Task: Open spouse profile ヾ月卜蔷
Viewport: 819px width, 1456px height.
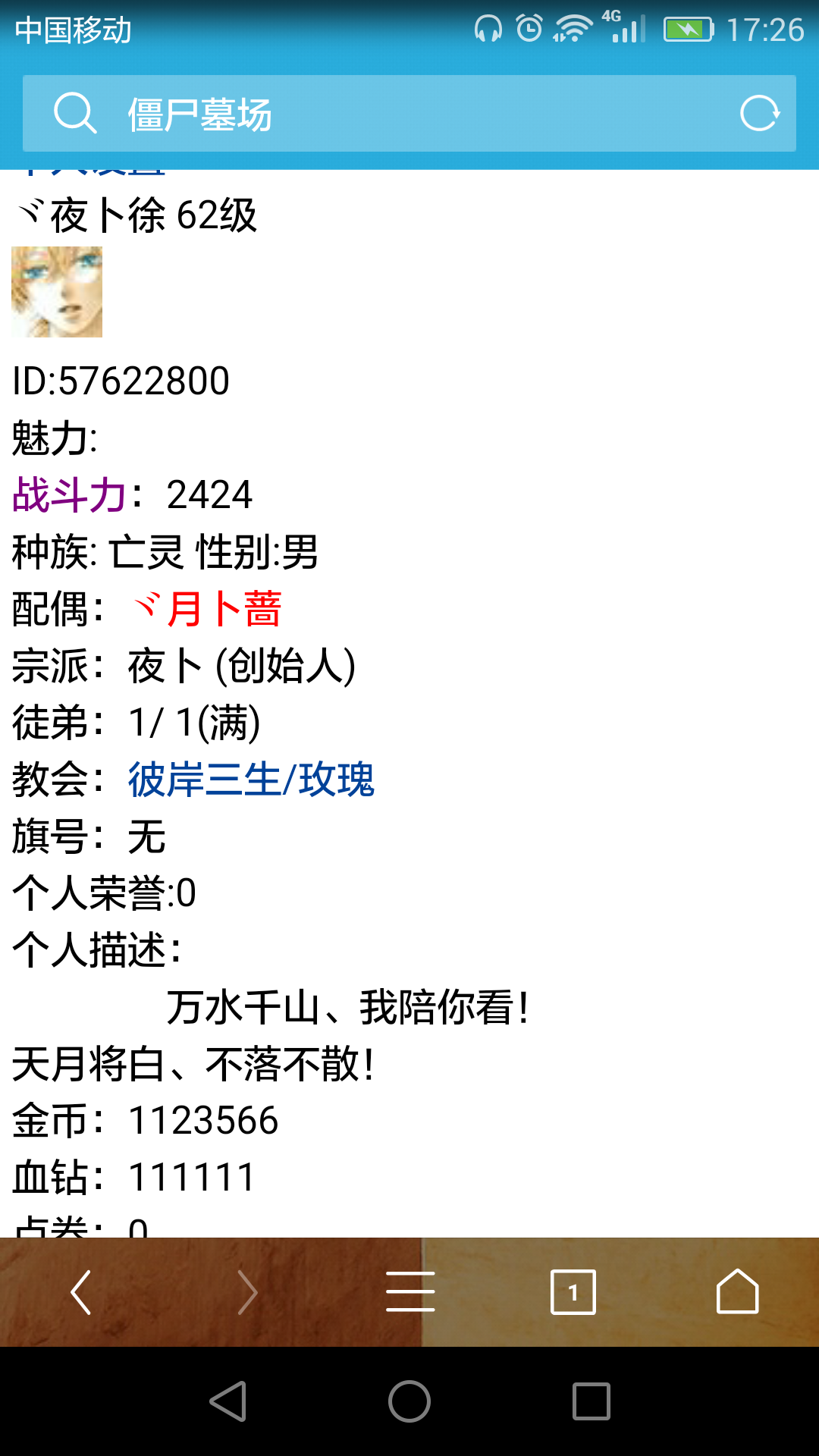Action: [206, 609]
